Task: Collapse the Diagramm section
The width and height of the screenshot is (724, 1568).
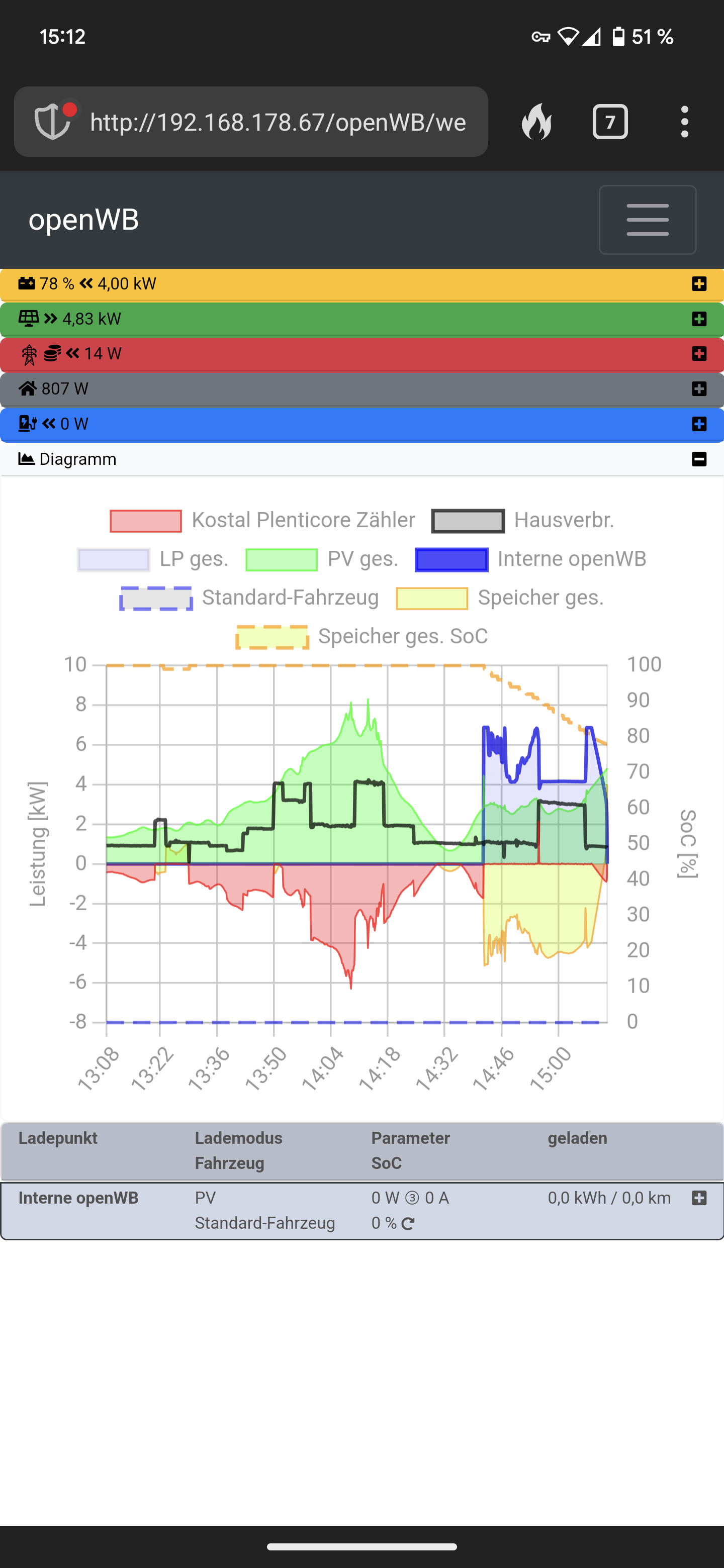Action: coord(699,459)
